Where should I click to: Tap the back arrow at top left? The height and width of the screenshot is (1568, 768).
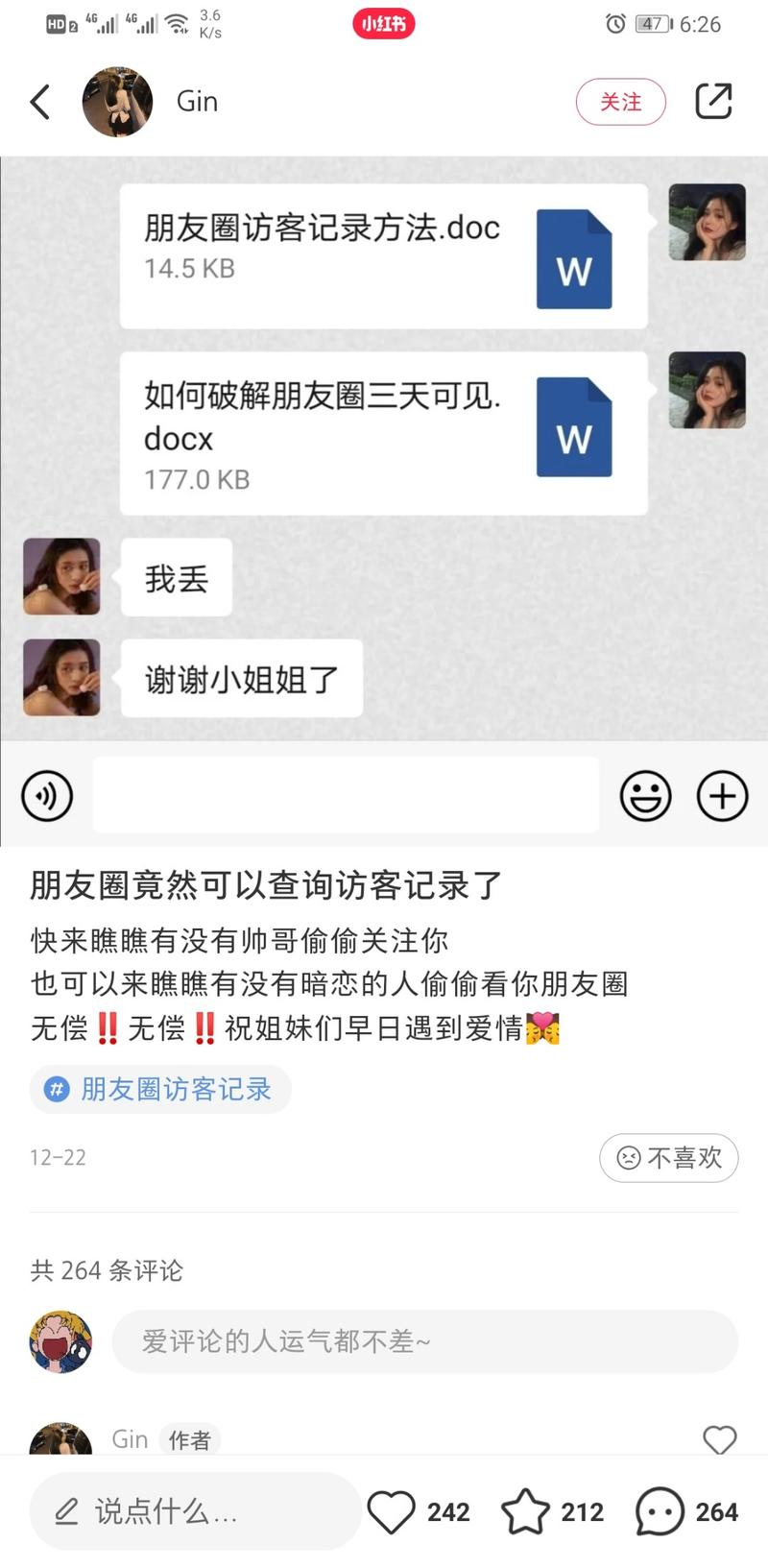pos(40,101)
